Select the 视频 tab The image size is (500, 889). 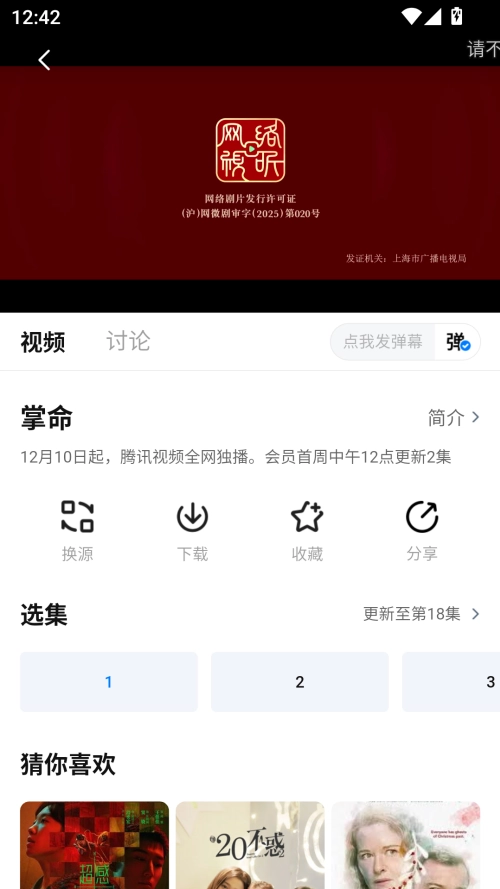43,342
